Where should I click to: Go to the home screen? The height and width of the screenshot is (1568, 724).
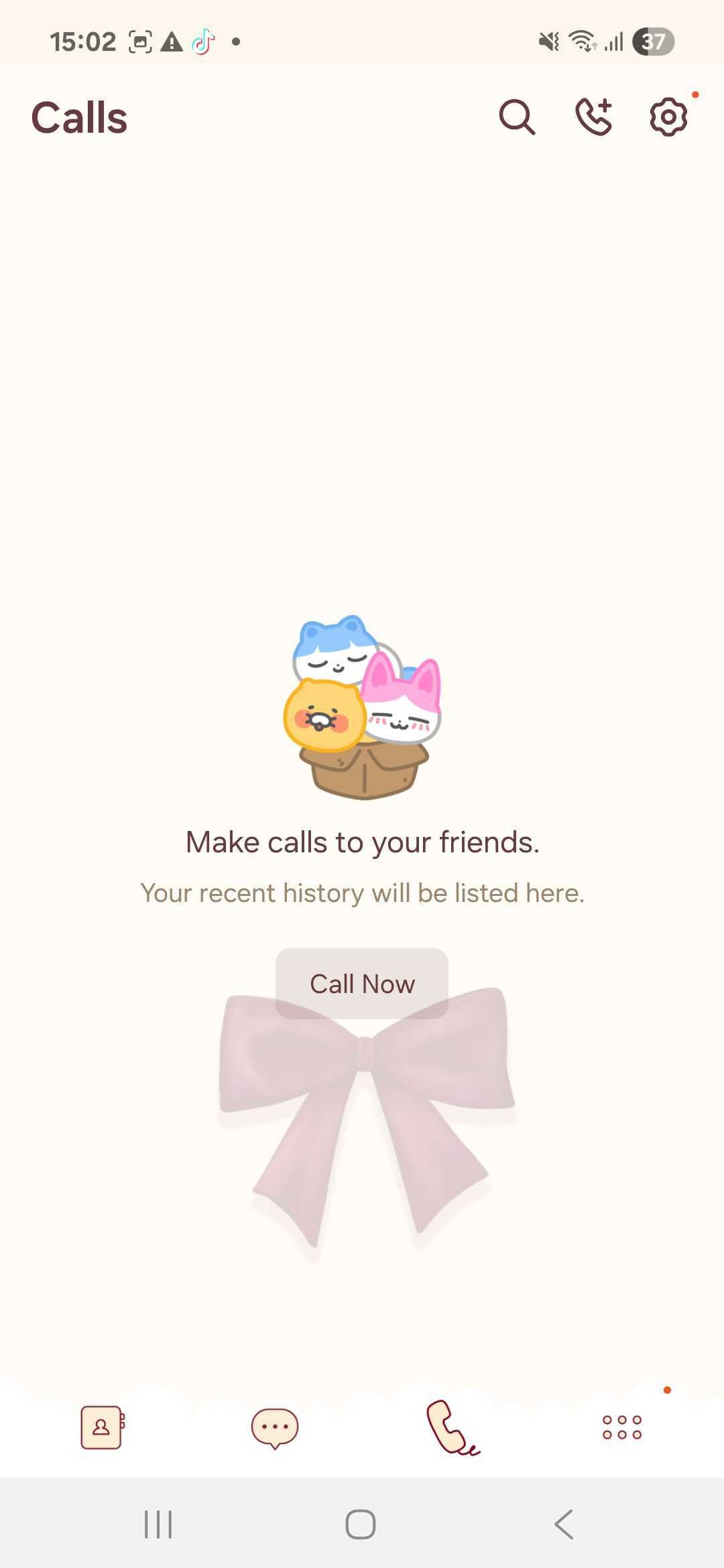[x=361, y=1524]
